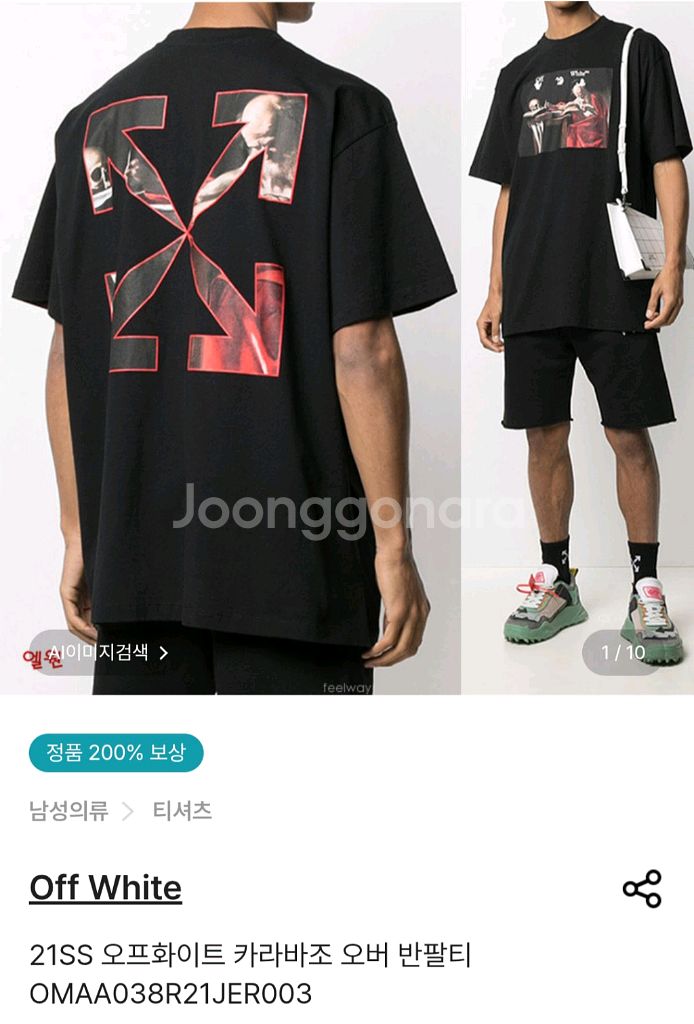Screen dimensions: 694x1024
Task: Open the Off White brand link
Action: click(105, 888)
